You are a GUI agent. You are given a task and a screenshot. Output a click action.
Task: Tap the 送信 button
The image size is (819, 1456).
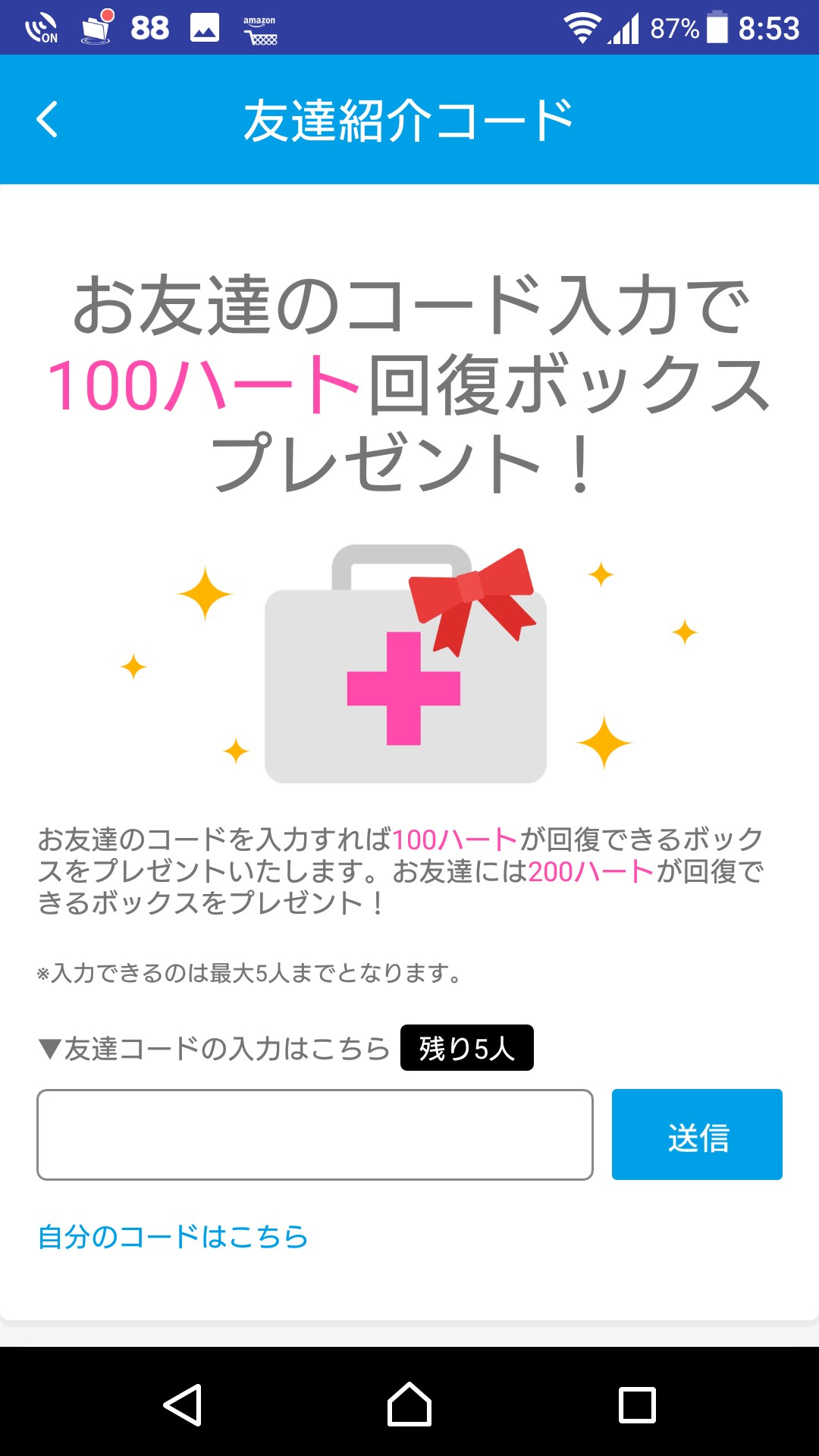pos(697,1134)
